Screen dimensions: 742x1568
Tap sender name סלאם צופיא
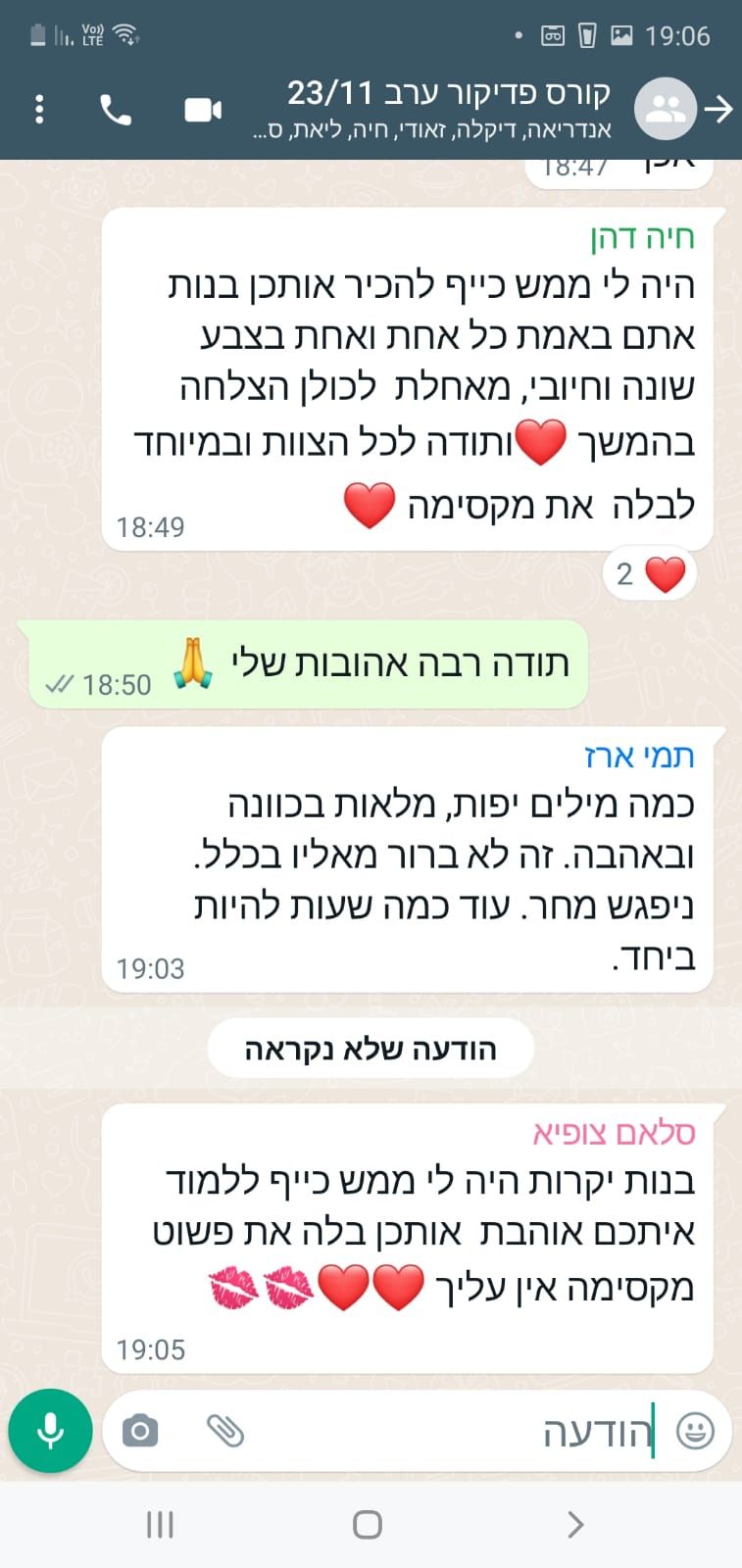click(x=614, y=1133)
